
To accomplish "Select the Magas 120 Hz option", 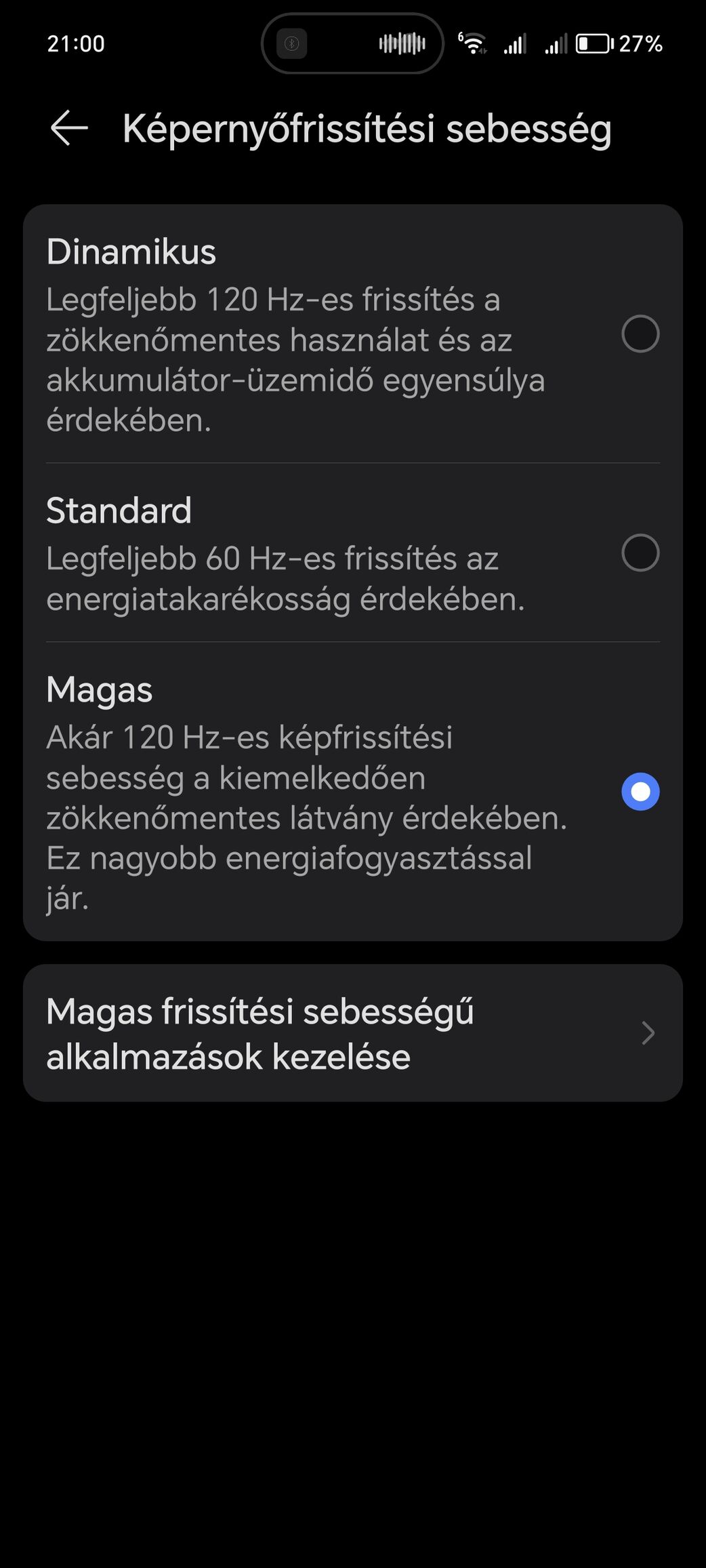I will click(x=353, y=792).
